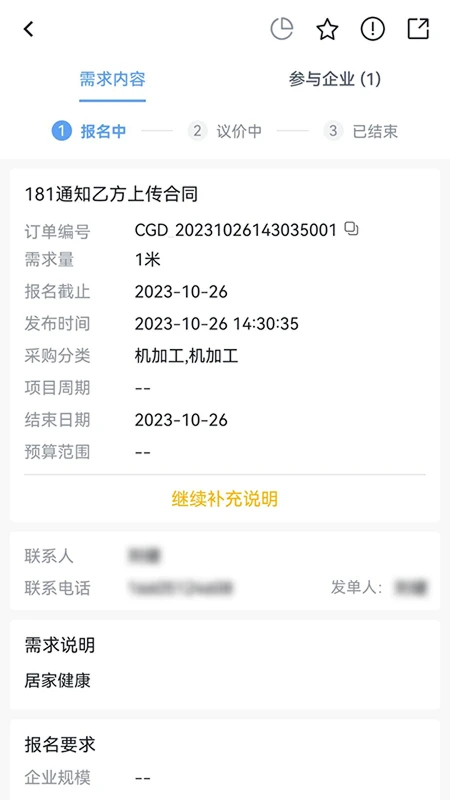Select the 需求内容 tab
This screenshot has height=800, width=450.
click(x=113, y=79)
